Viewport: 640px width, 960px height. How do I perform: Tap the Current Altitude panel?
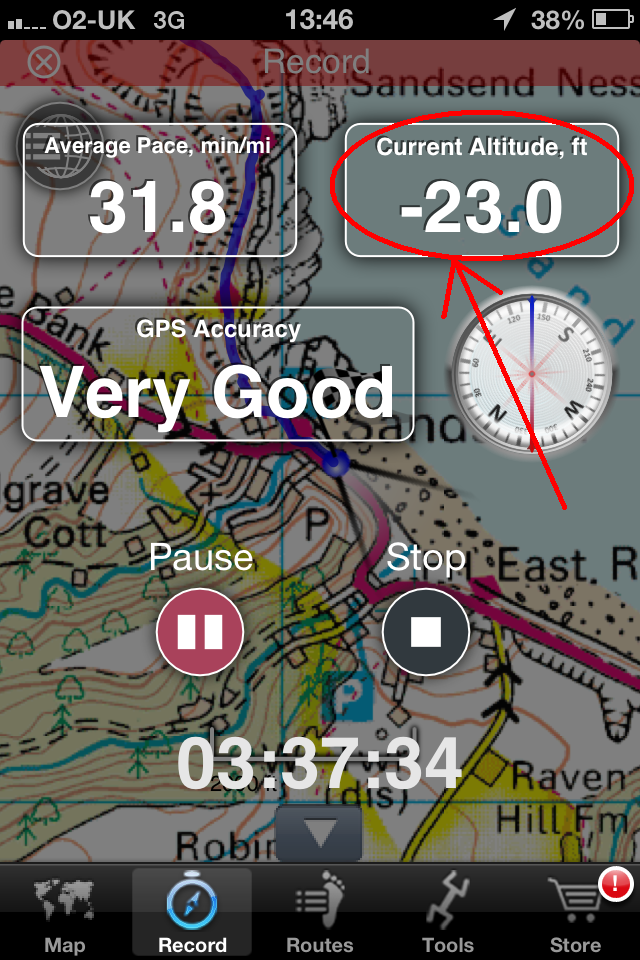click(x=481, y=190)
